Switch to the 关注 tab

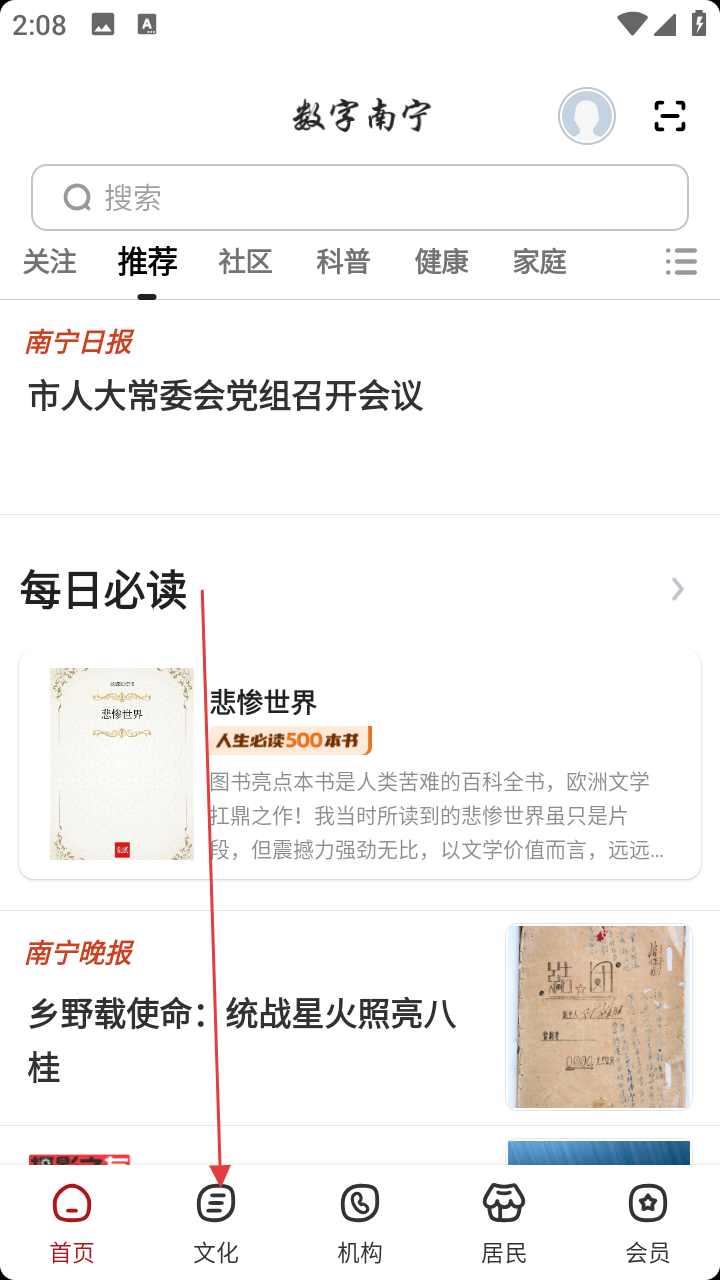[50, 262]
